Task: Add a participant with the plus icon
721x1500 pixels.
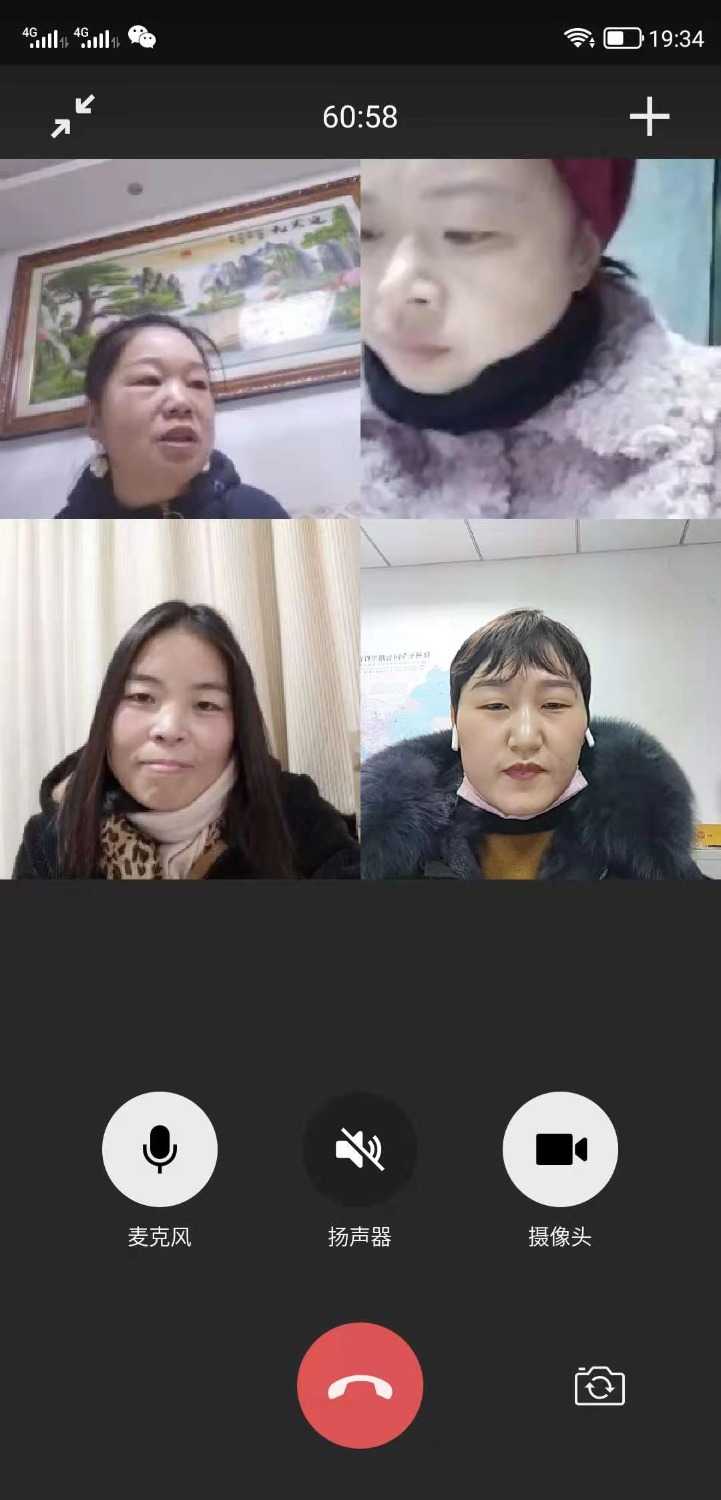Action: pyautogui.click(x=649, y=117)
